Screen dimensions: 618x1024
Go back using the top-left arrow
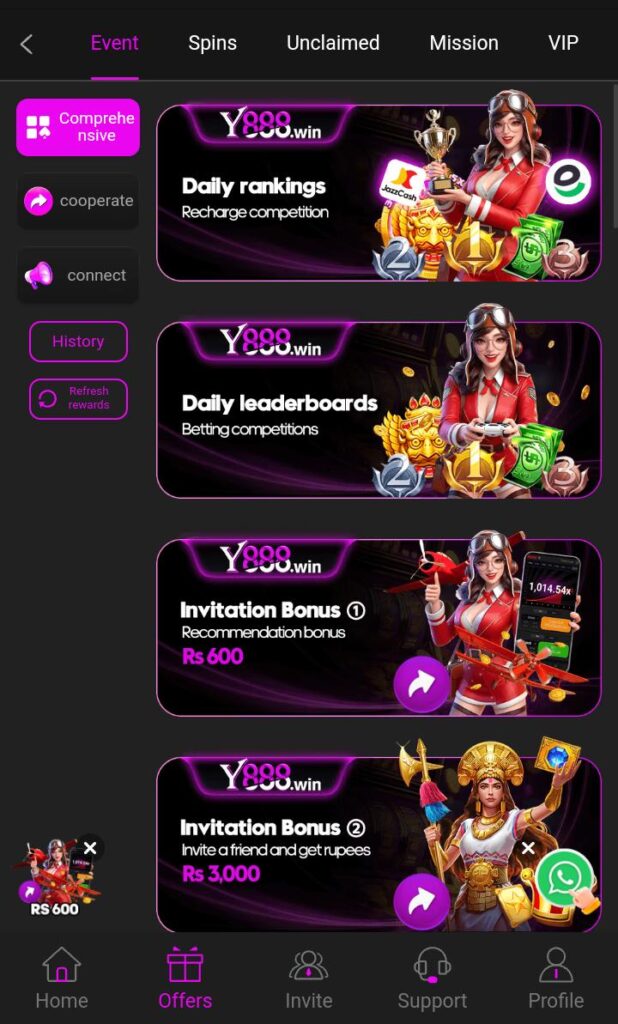click(x=27, y=44)
